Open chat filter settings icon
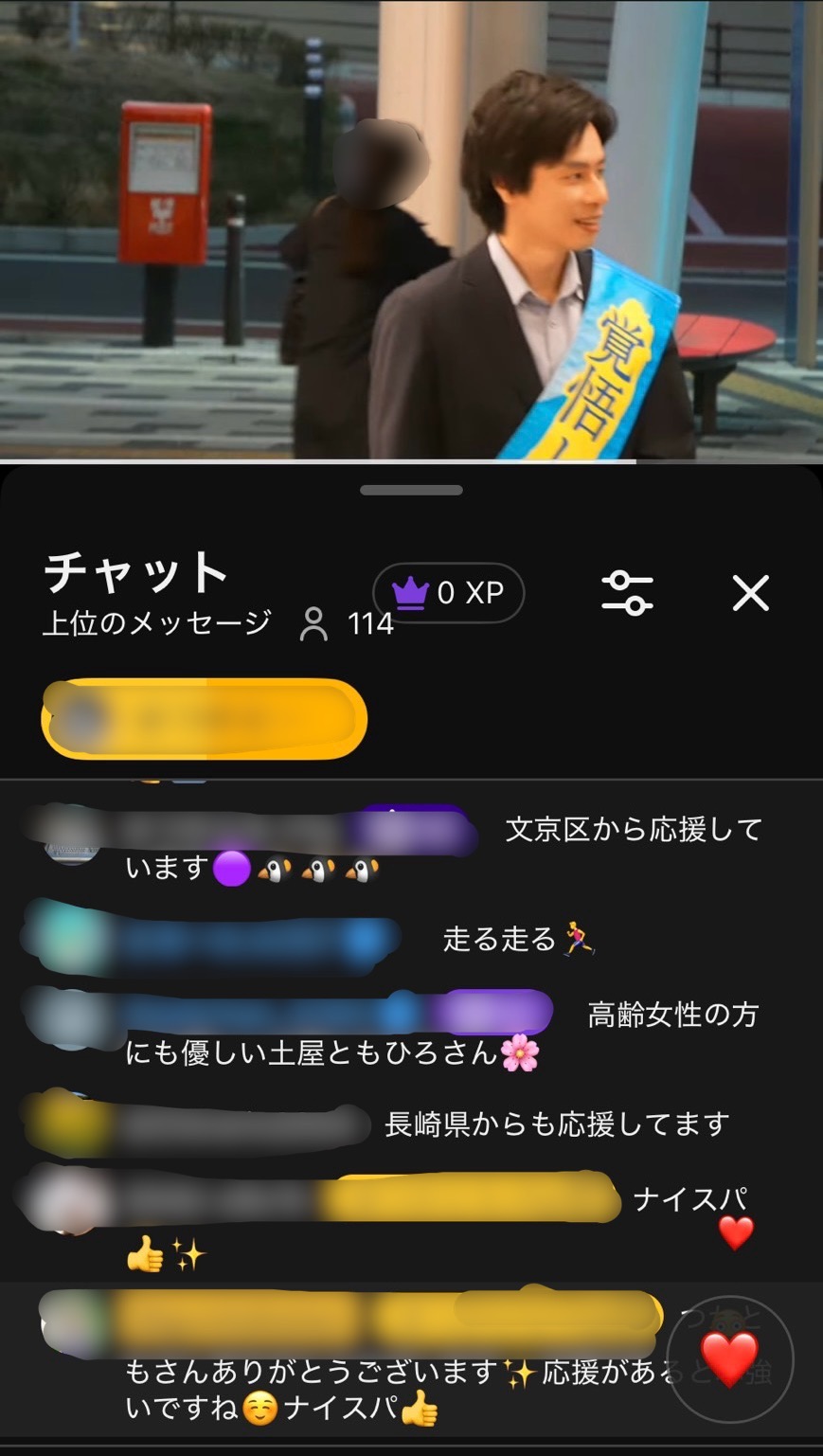This screenshot has width=823, height=1456. [627, 594]
